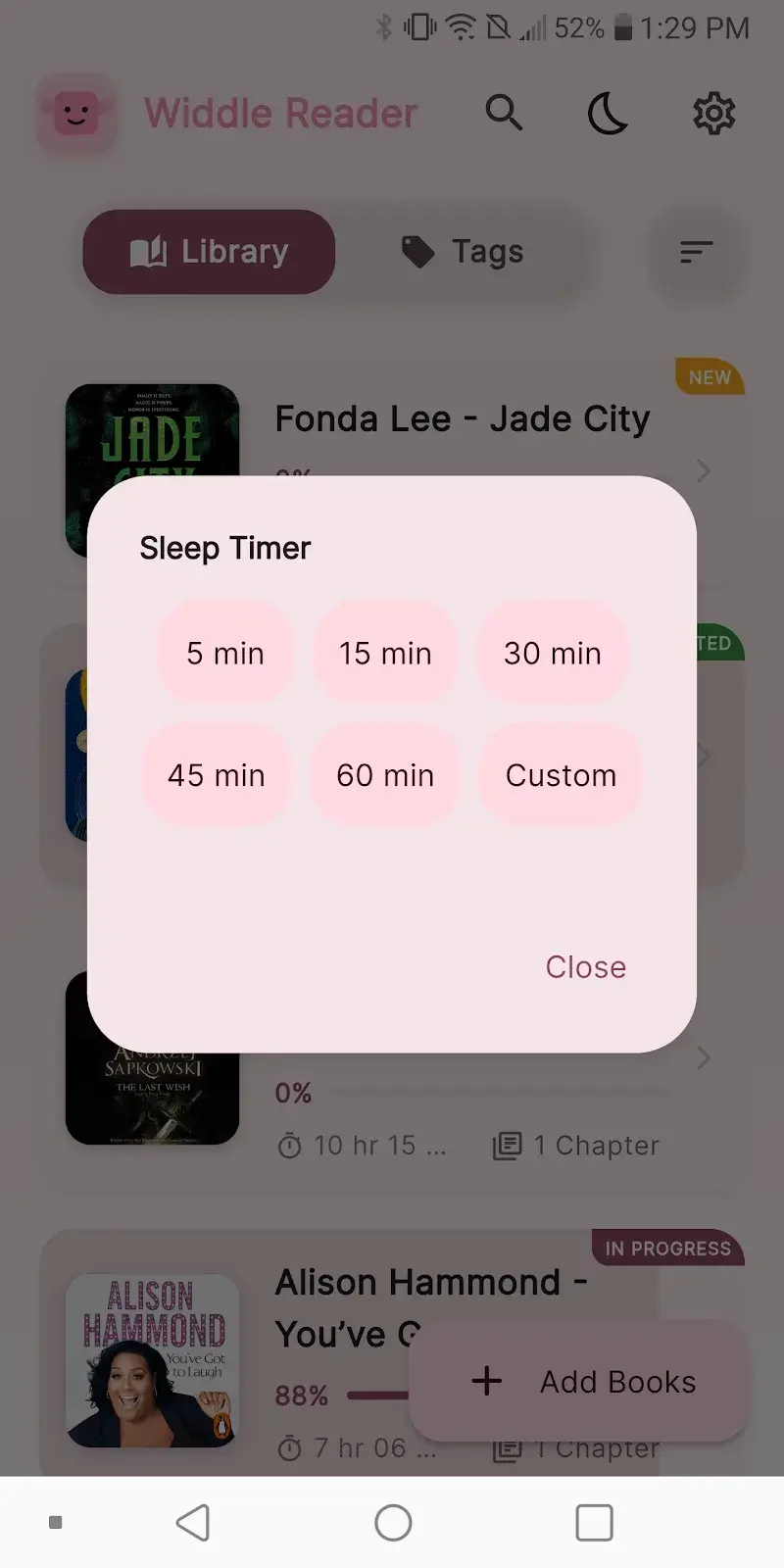Close the Sleep Timer dialog
This screenshot has width=784, height=1568.
point(585,967)
